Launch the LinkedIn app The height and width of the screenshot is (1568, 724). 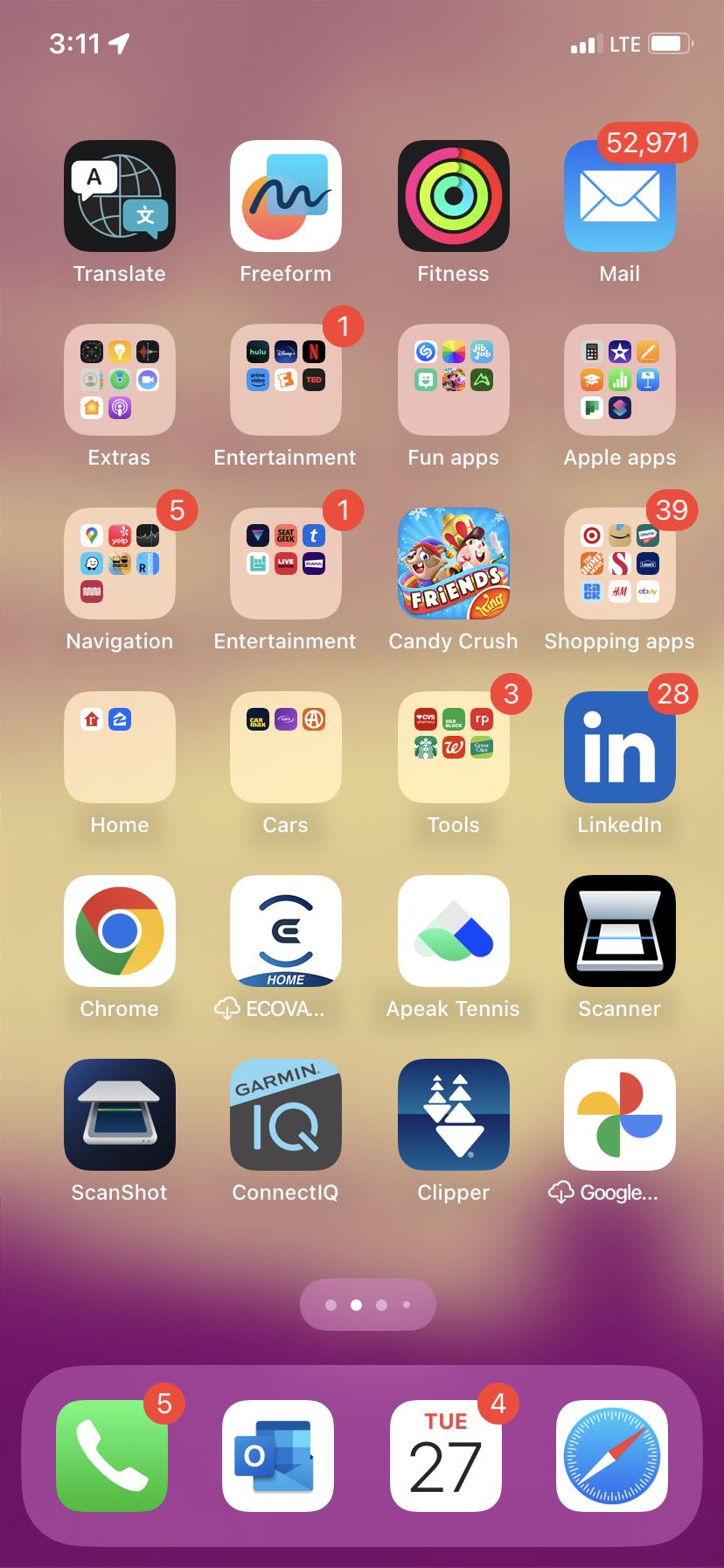pos(620,747)
